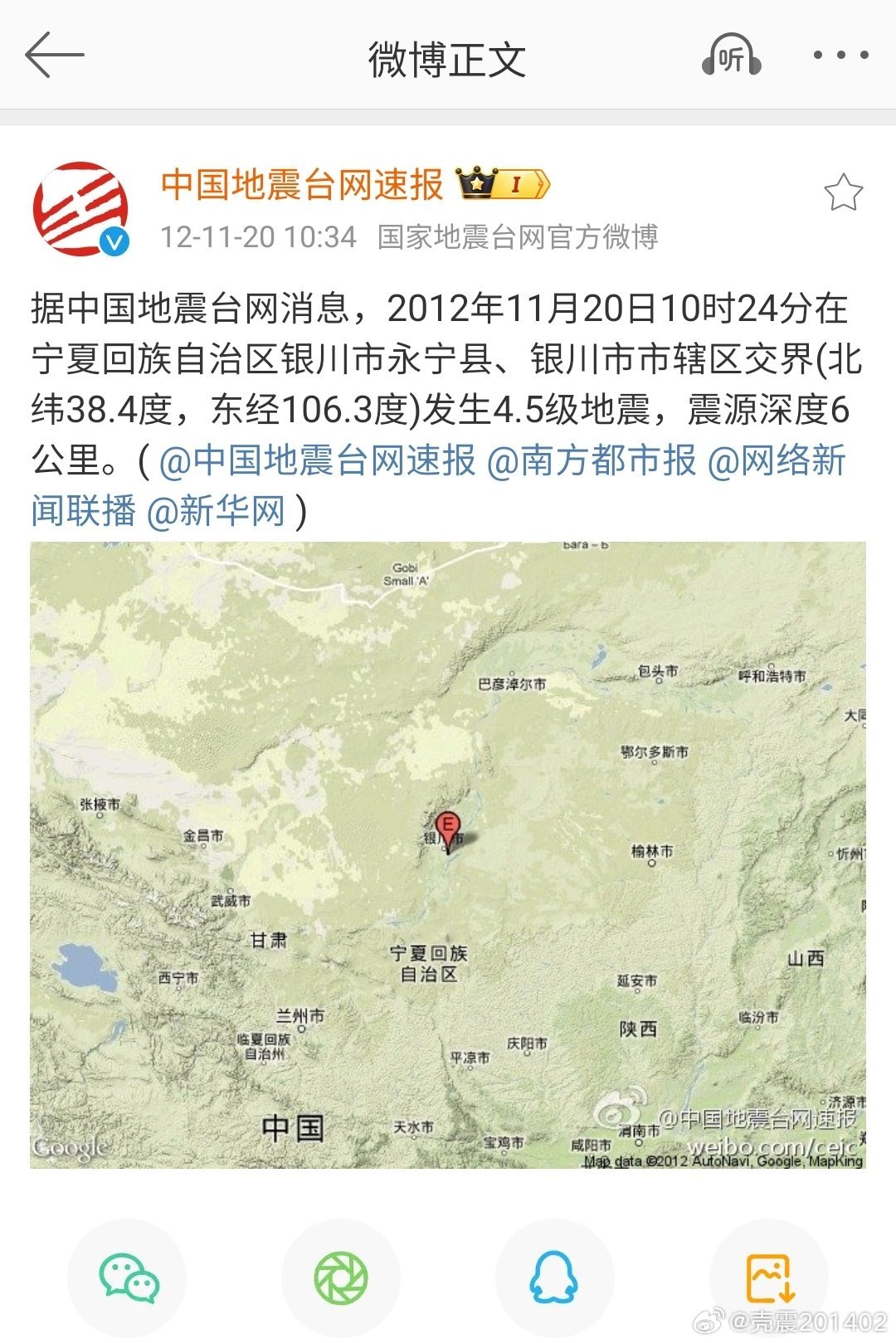
Task: Open the @中国地震台网速报 mention link
Action: [x=317, y=460]
